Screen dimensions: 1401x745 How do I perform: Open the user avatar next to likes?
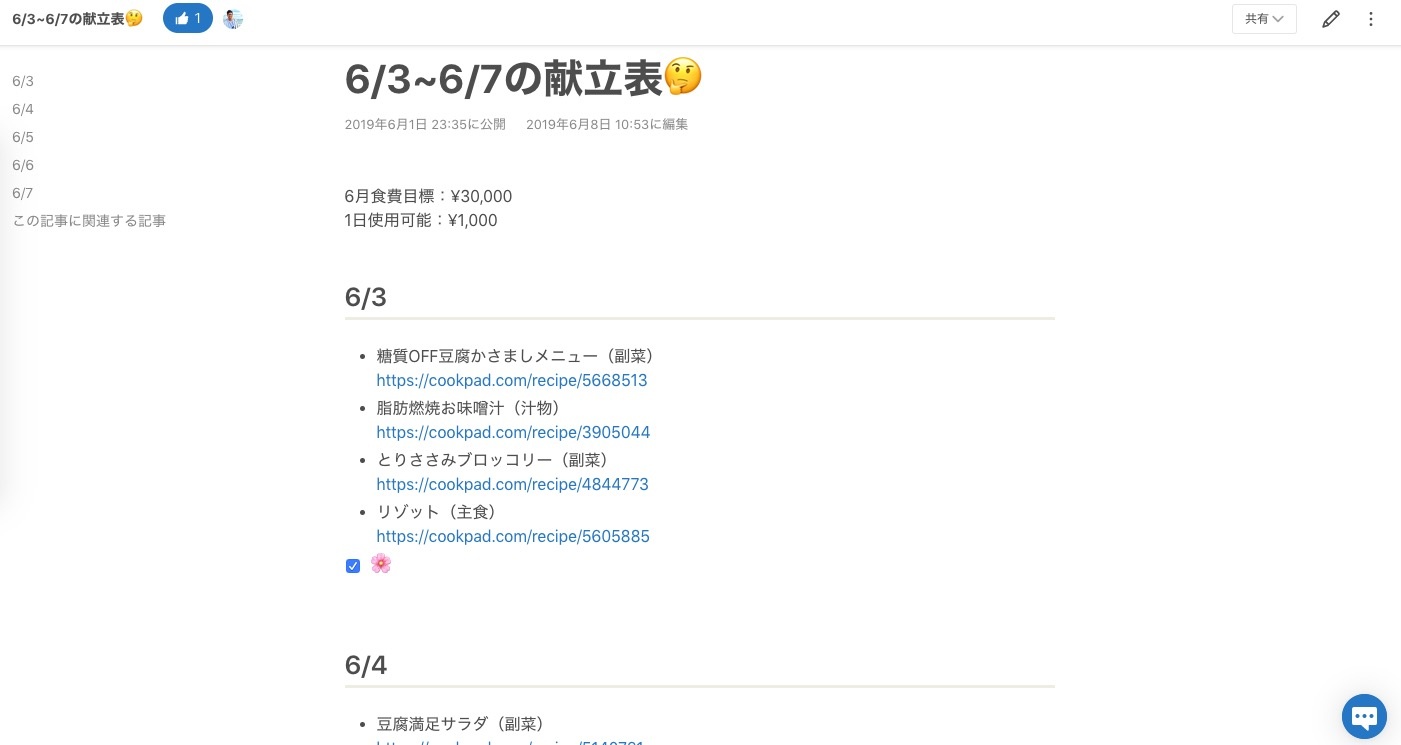[233, 18]
